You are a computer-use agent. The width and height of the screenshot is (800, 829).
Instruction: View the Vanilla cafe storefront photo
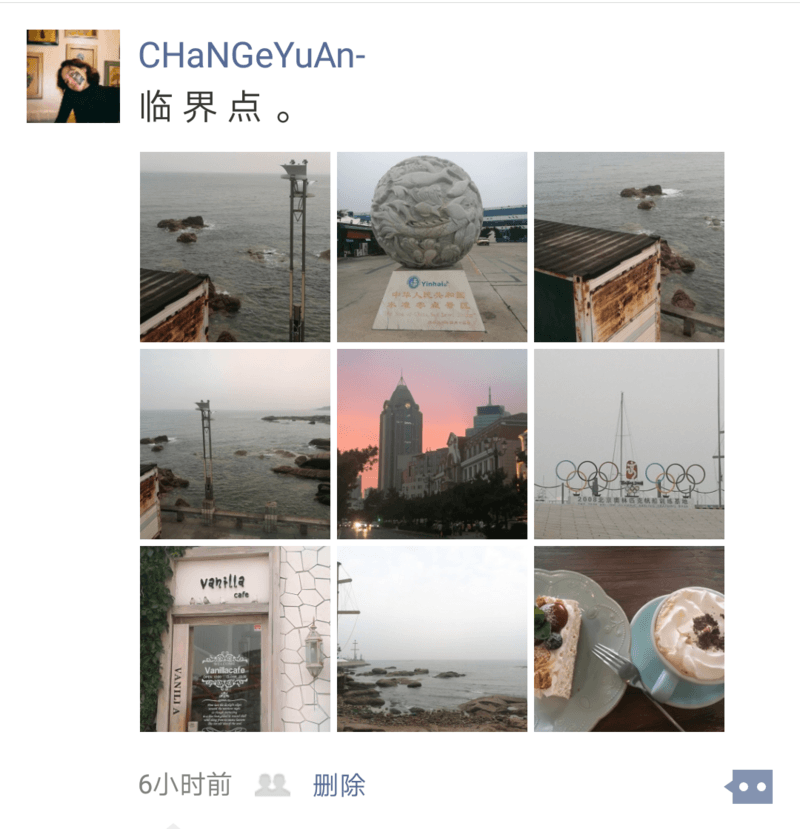(x=235, y=639)
